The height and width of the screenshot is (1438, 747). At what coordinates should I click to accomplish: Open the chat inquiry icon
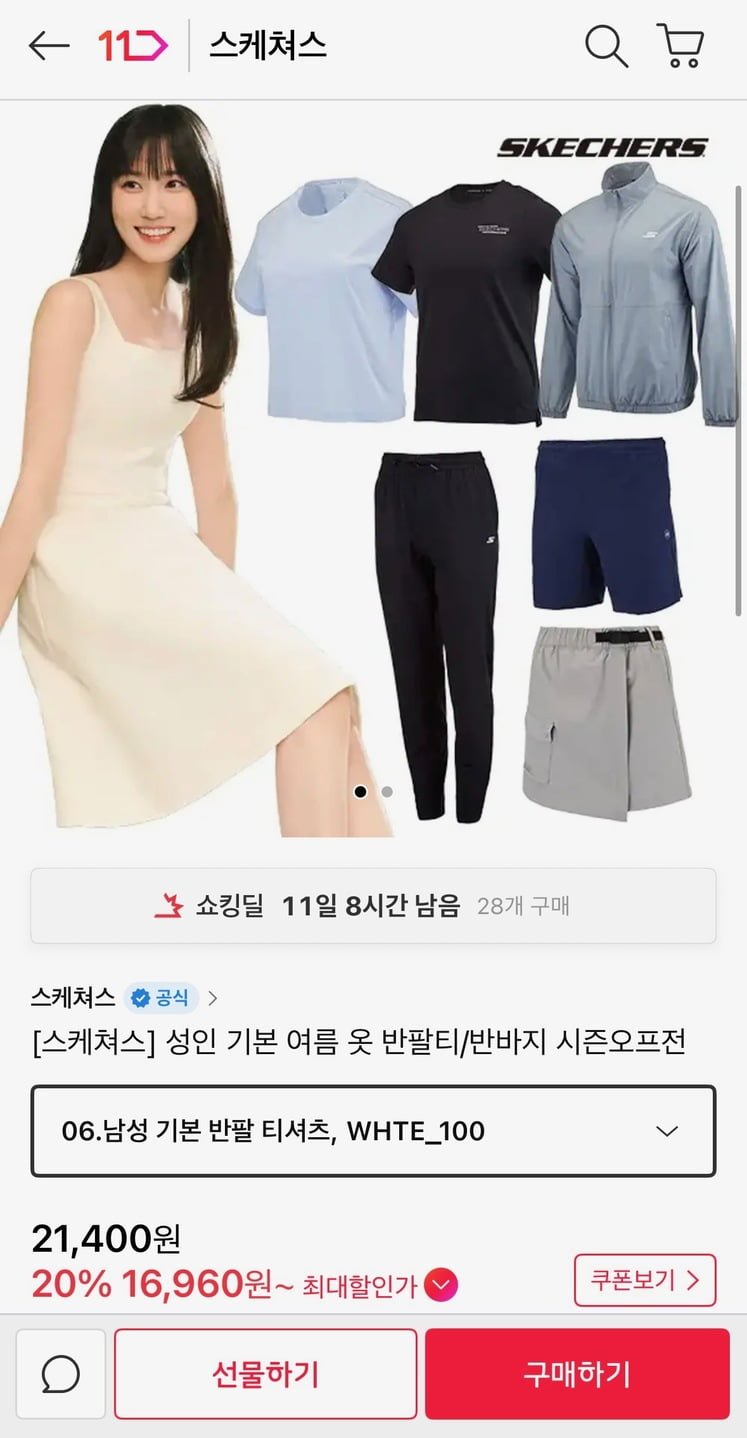61,1374
